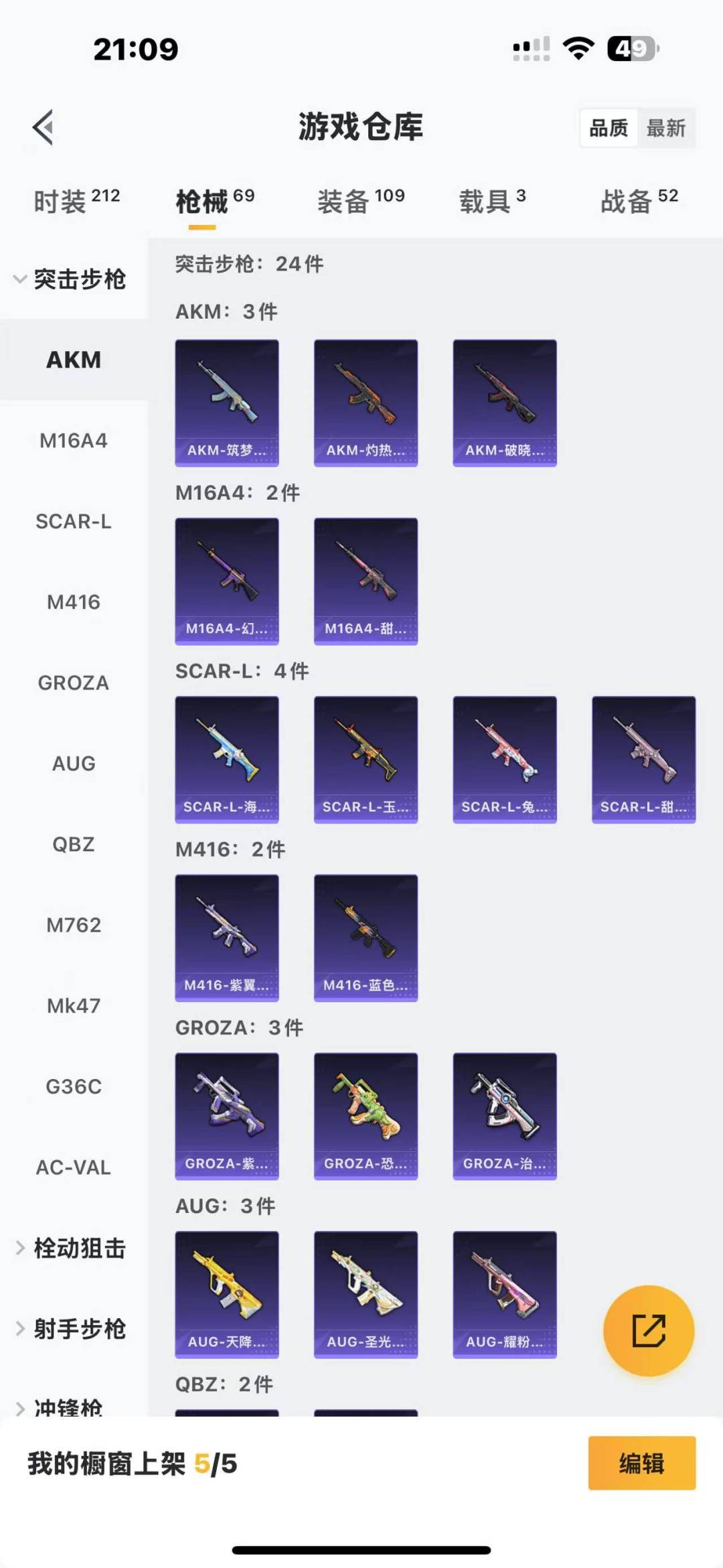
Task: Go back from 游戏仓库 page
Action: 44,127
